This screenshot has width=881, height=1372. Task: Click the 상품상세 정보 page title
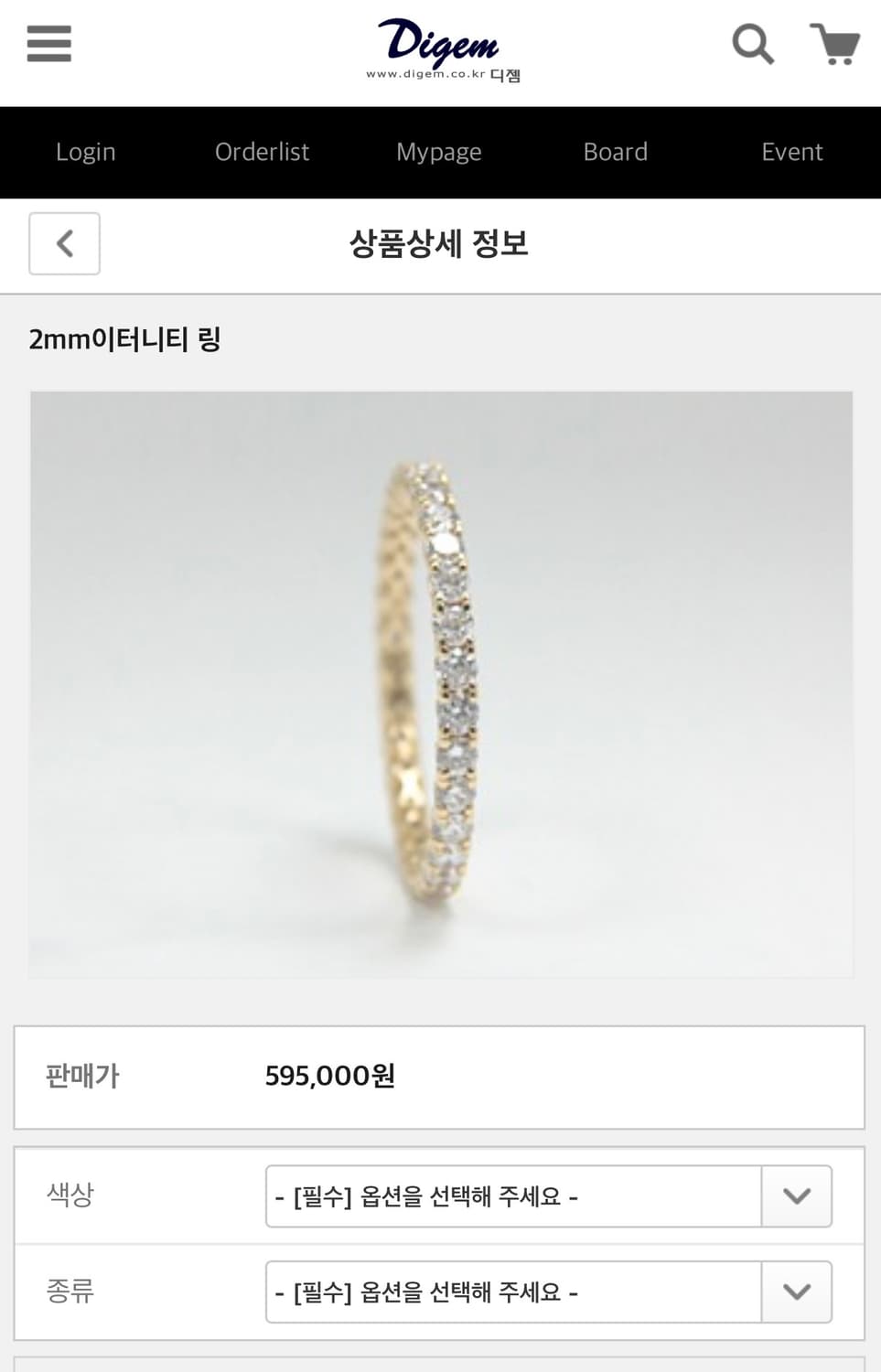(x=440, y=243)
